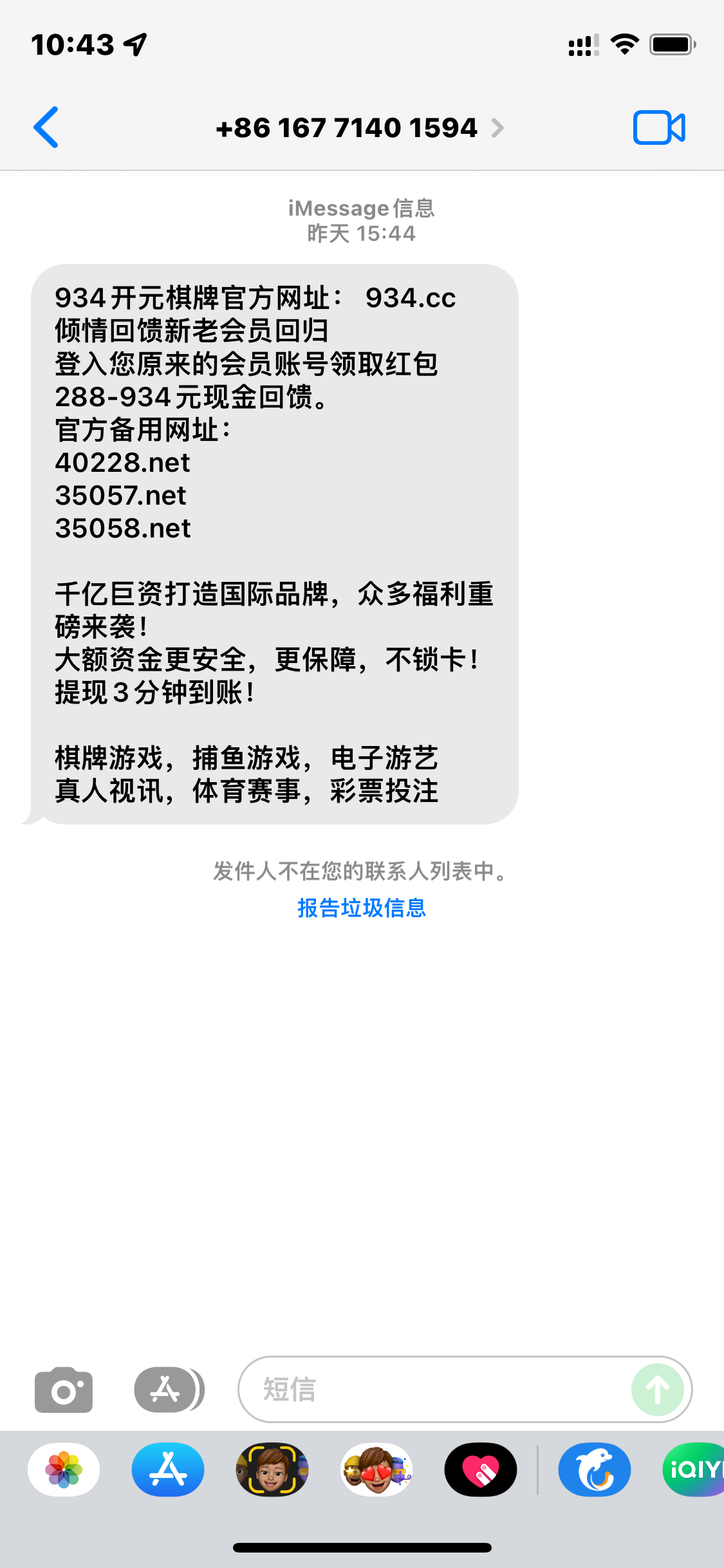
Task: Toggle the gray App Store apps button
Action: point(167,1390)
